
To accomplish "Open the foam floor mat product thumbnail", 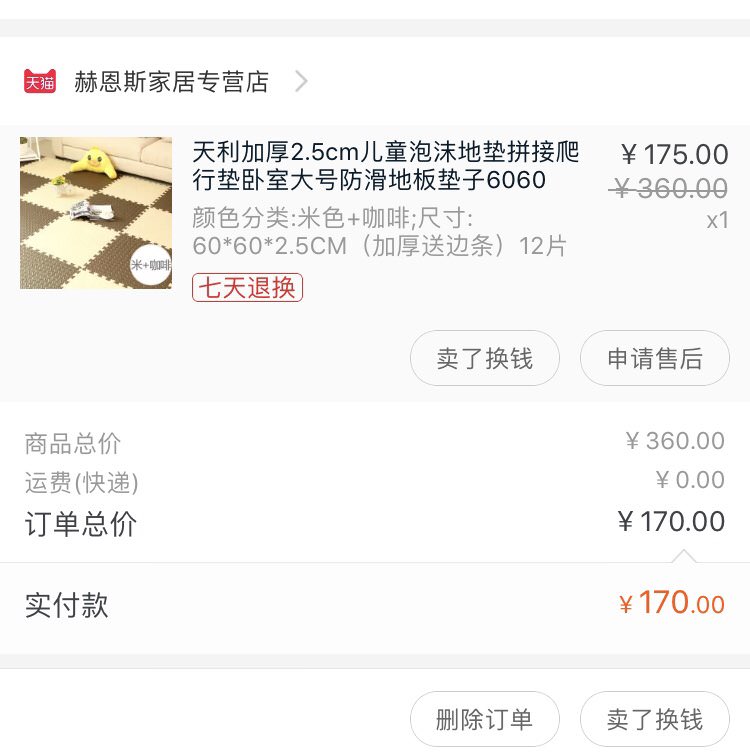I will pyautogui.click(x=96, y=213).
